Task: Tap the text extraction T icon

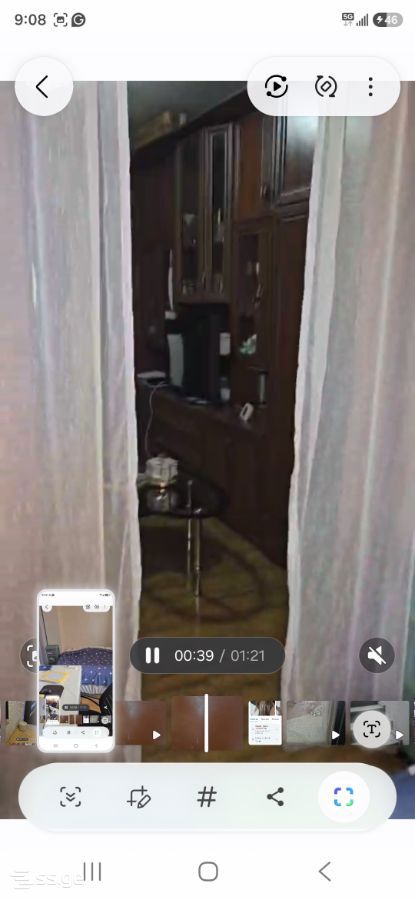Action: point(372,729)
